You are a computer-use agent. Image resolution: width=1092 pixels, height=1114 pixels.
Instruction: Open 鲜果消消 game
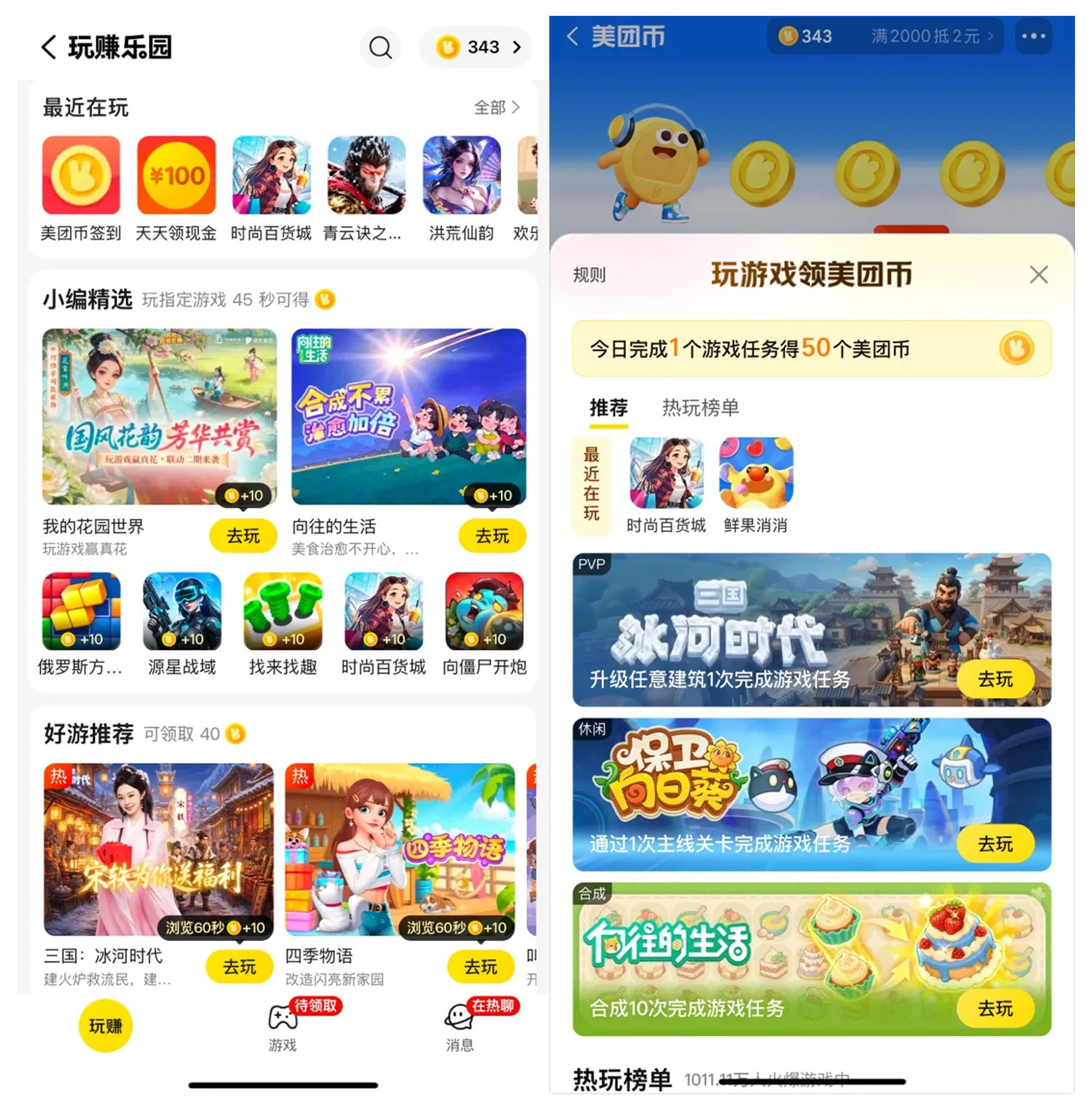pyautogui.click(x=756, y=486)
